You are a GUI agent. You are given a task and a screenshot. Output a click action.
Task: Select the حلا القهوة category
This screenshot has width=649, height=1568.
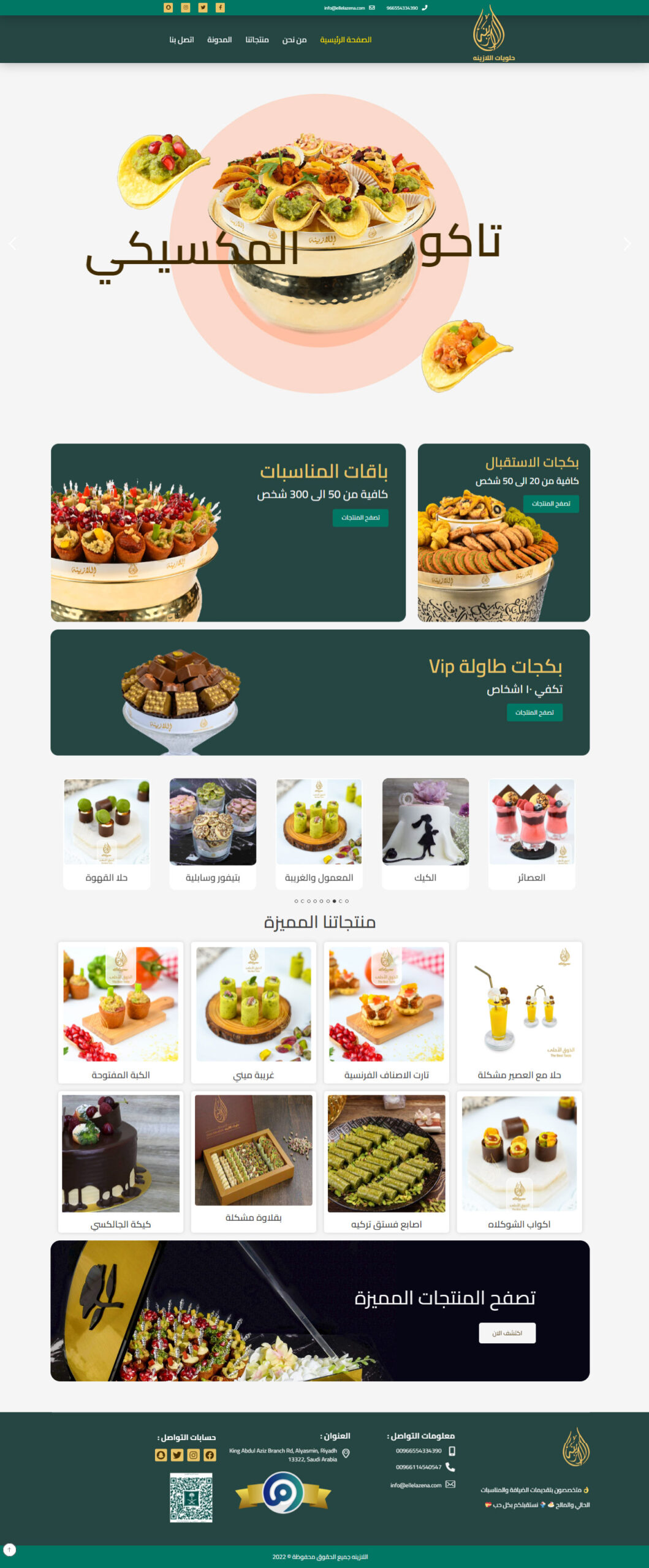tap(107, 833)
